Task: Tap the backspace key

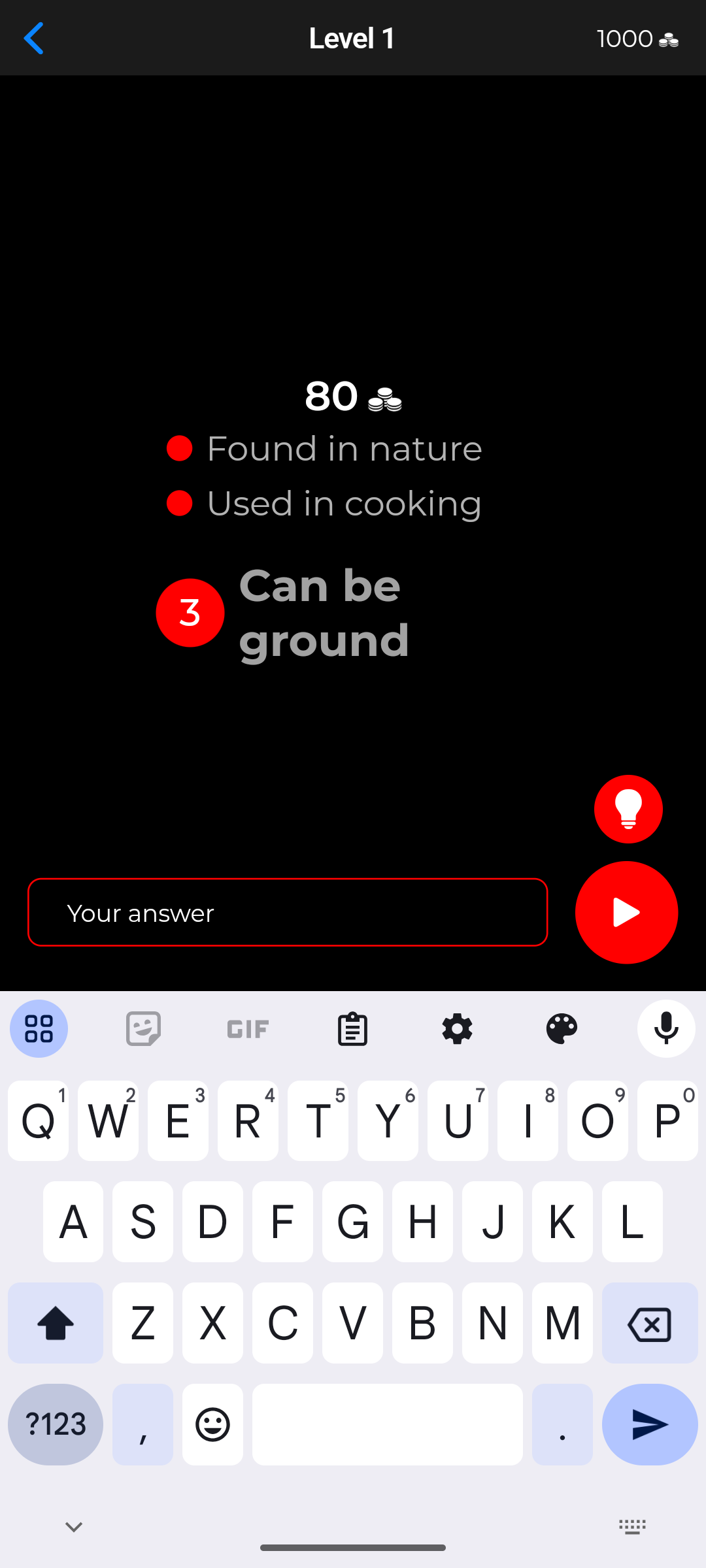Action: click(650, 1323)
